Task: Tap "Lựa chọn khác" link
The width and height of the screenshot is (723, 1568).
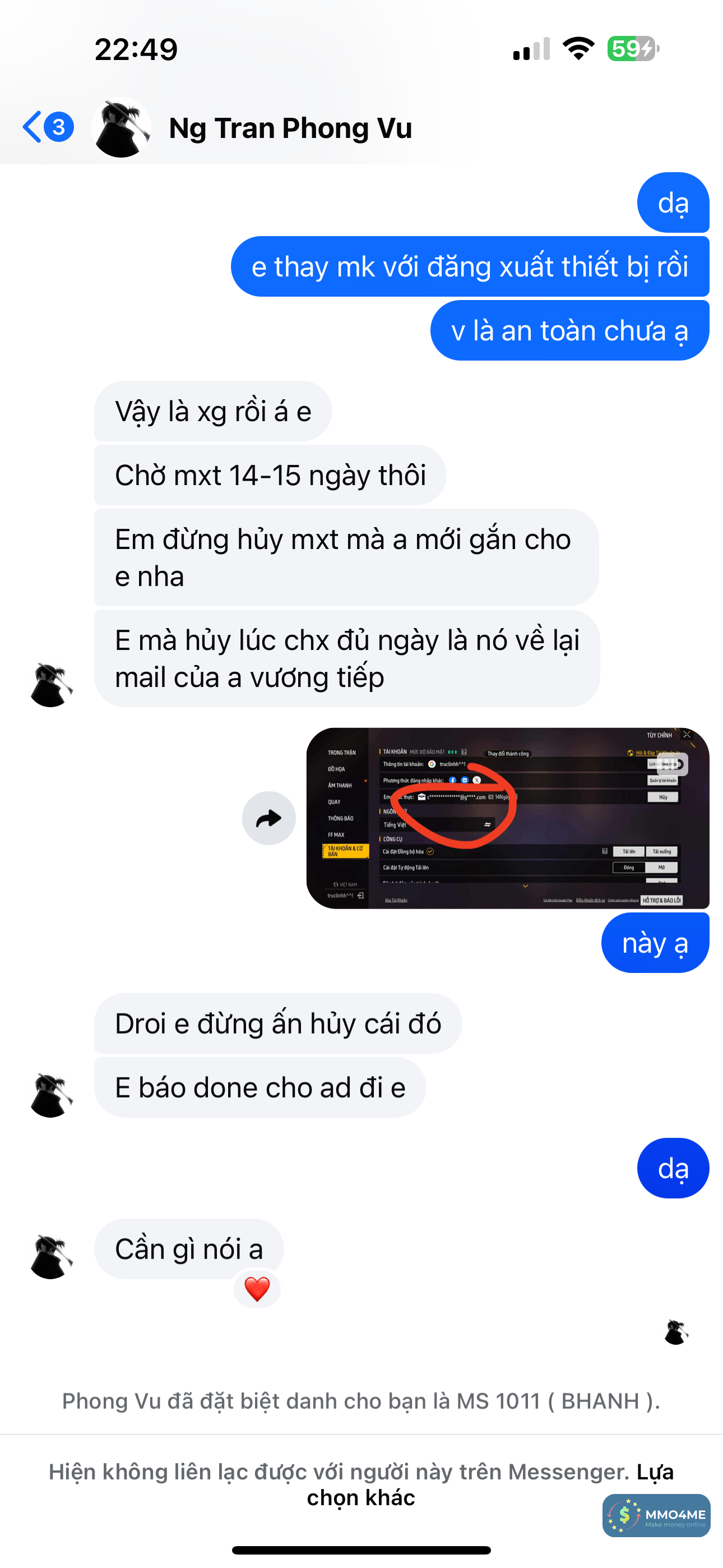Action: click(361, 1497)
